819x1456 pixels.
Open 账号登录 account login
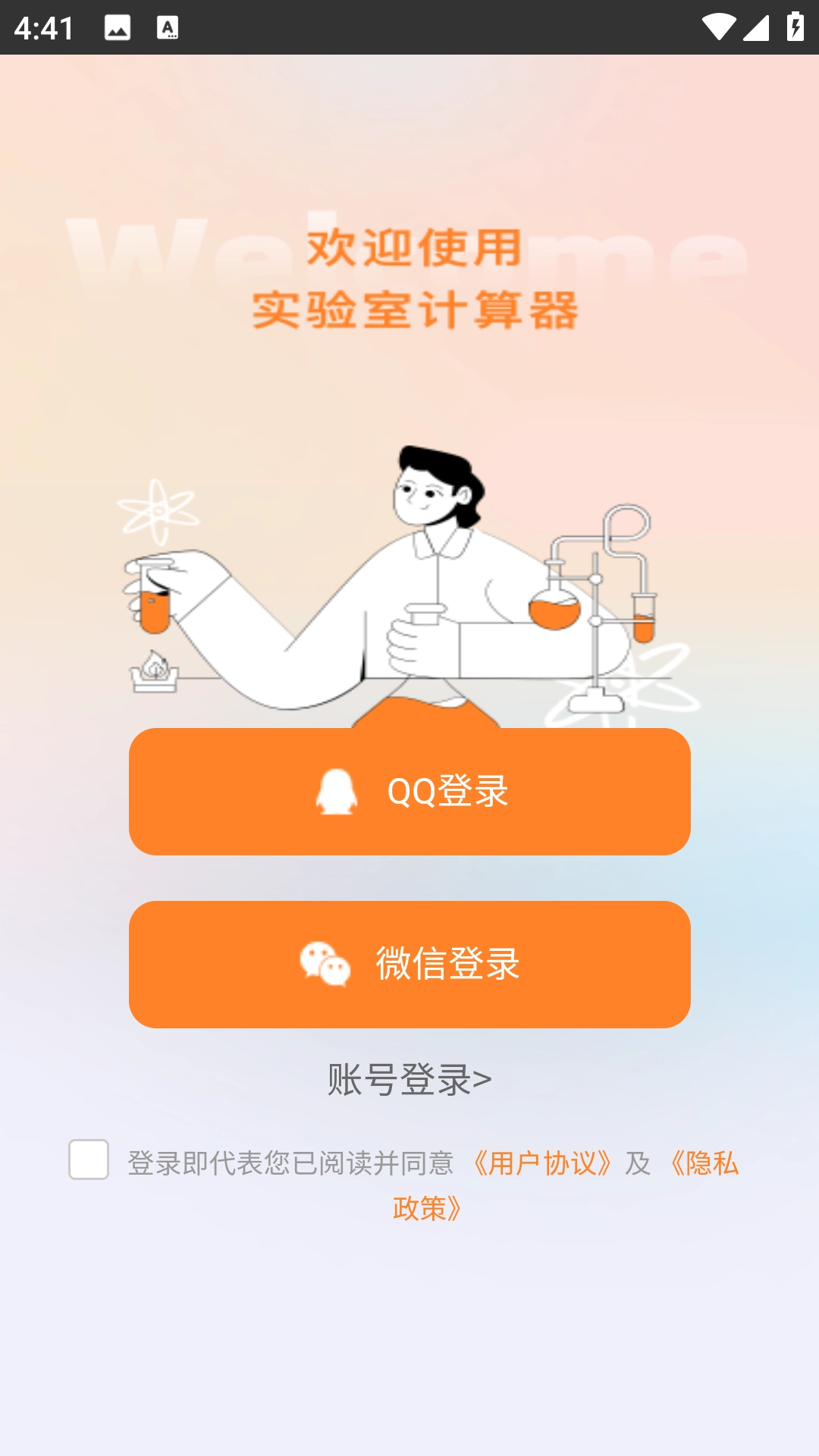409,1080
